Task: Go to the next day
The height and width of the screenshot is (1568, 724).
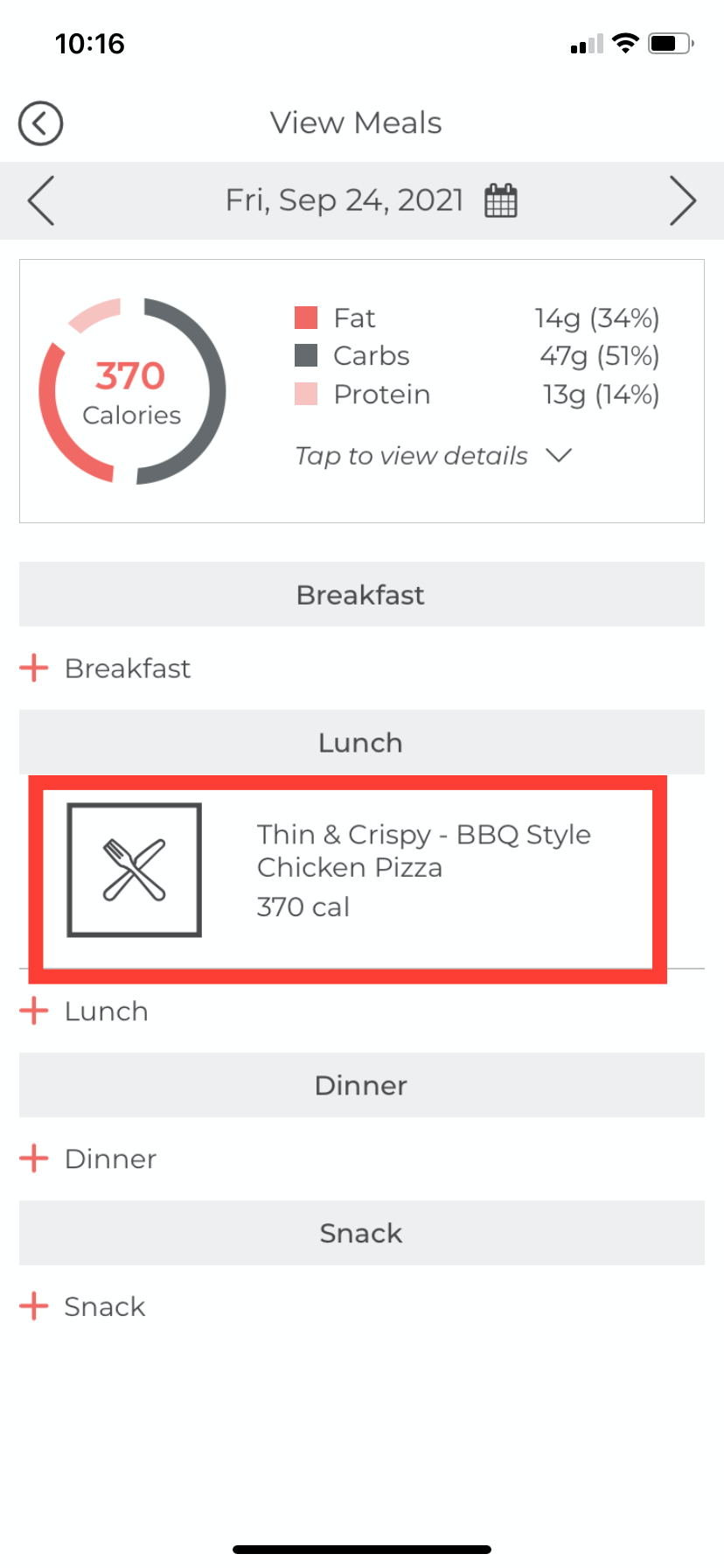Action: coord(682,200)
